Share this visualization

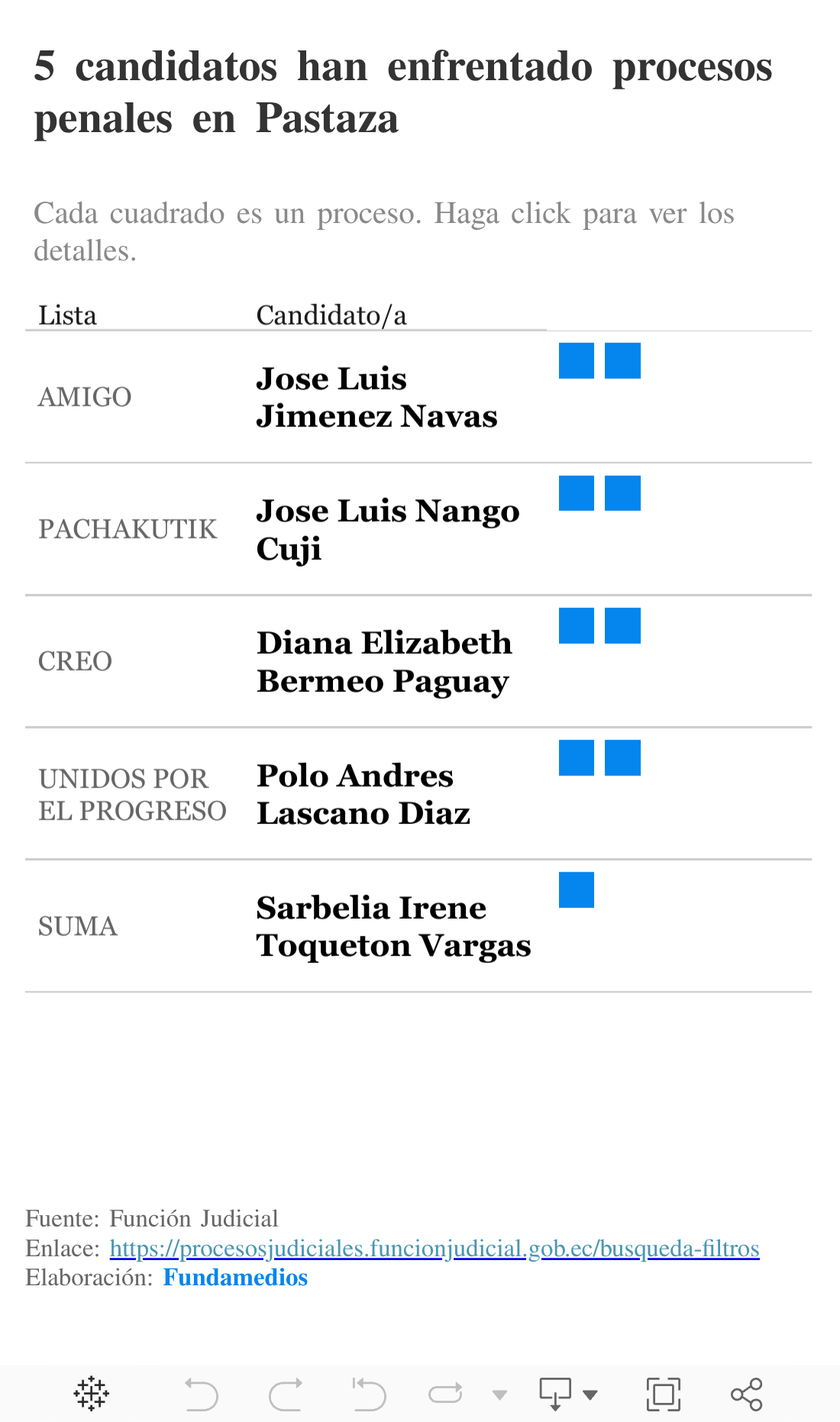coord(746,1394)
